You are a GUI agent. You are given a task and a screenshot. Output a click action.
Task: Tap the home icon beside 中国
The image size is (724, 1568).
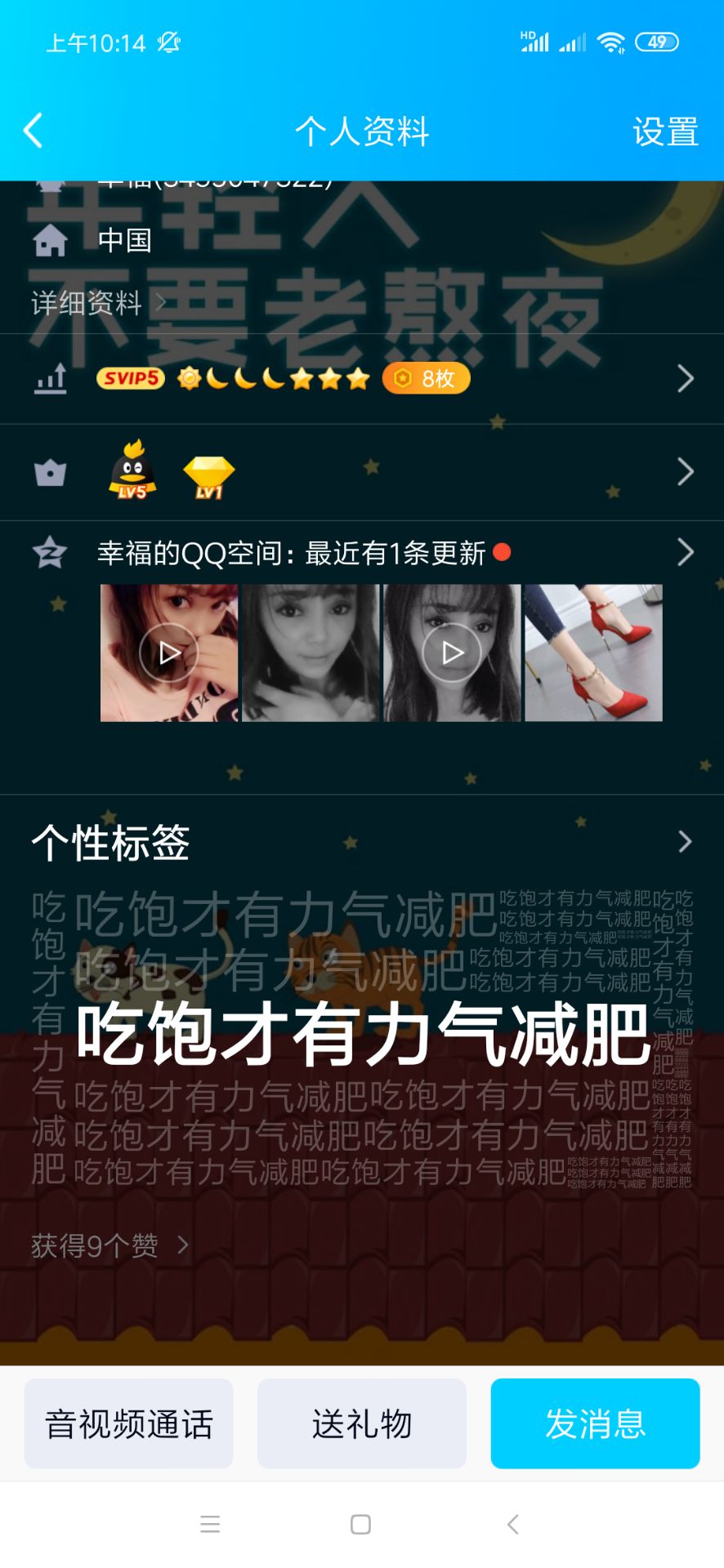point(49,240)
